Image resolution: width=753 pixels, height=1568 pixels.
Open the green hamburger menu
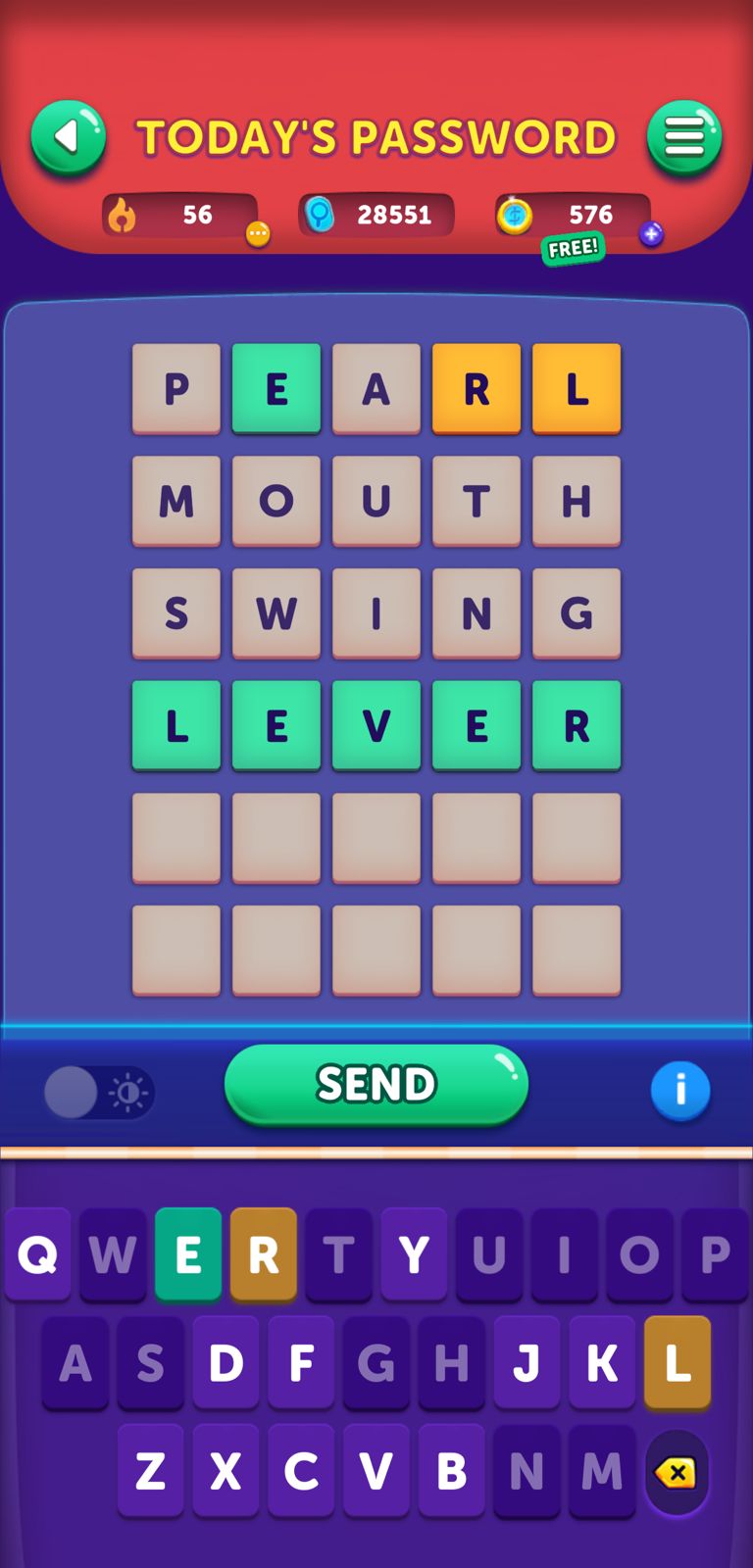(x=684, y=138)
